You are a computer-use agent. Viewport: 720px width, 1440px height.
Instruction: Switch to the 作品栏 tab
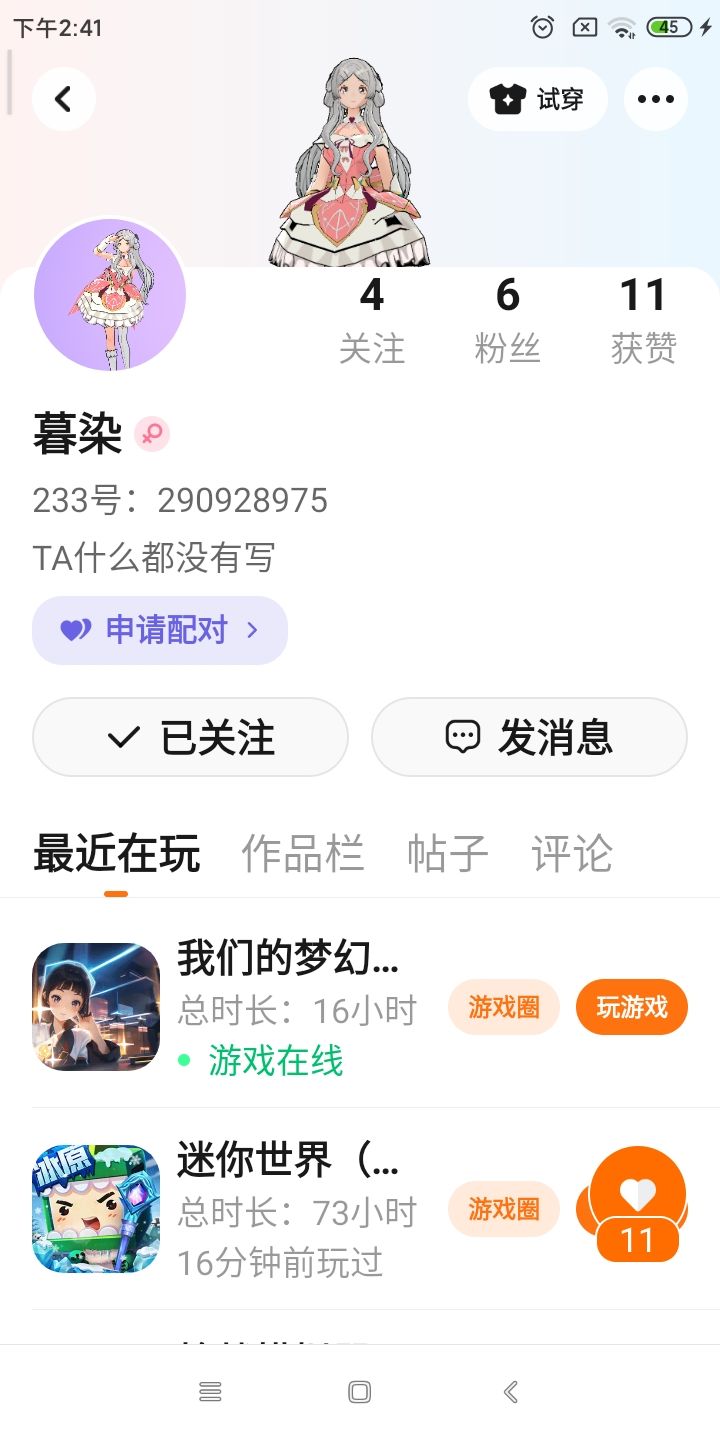click(302, 854)
